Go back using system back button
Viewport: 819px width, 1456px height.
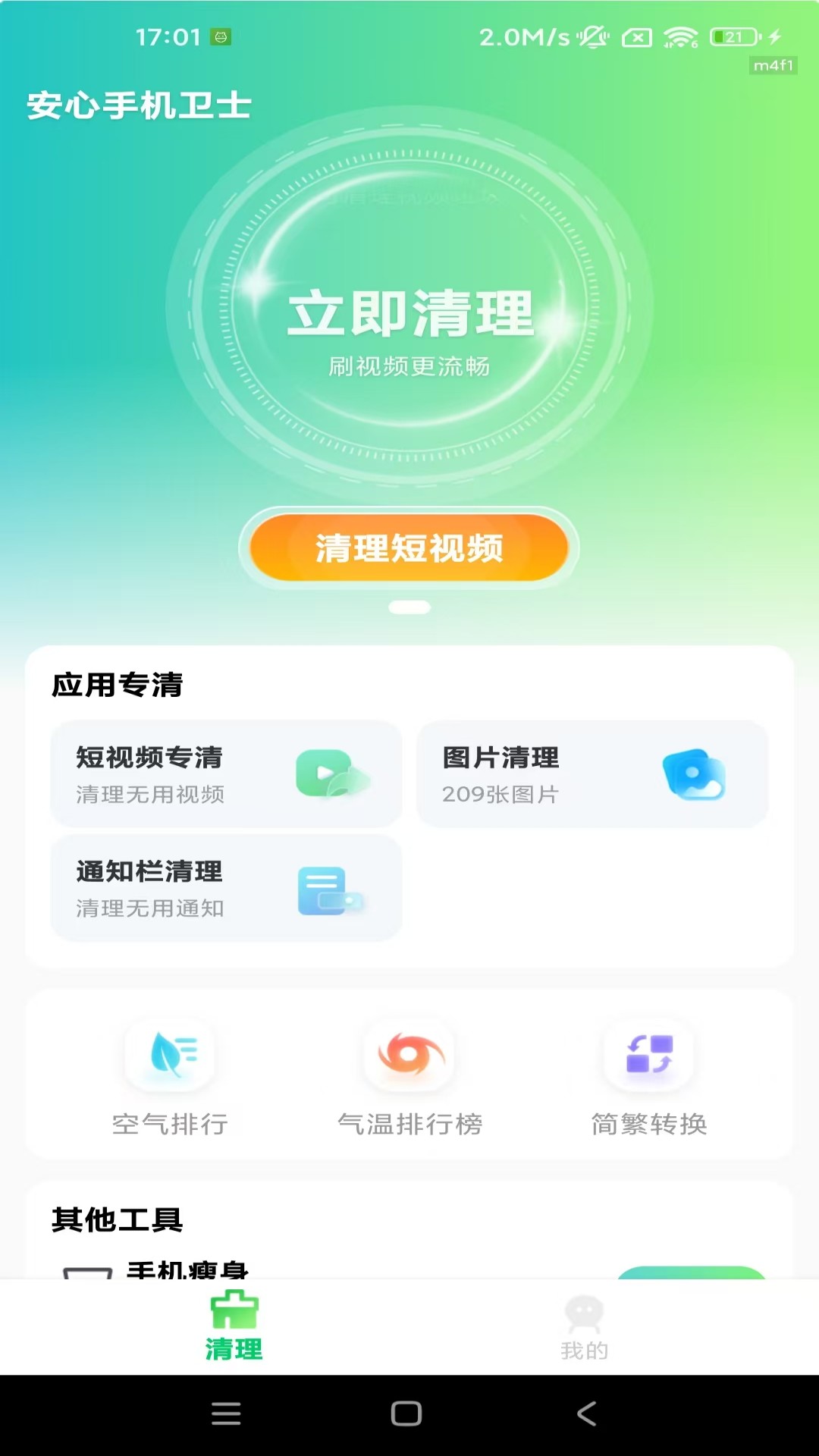coord(586,1414)
